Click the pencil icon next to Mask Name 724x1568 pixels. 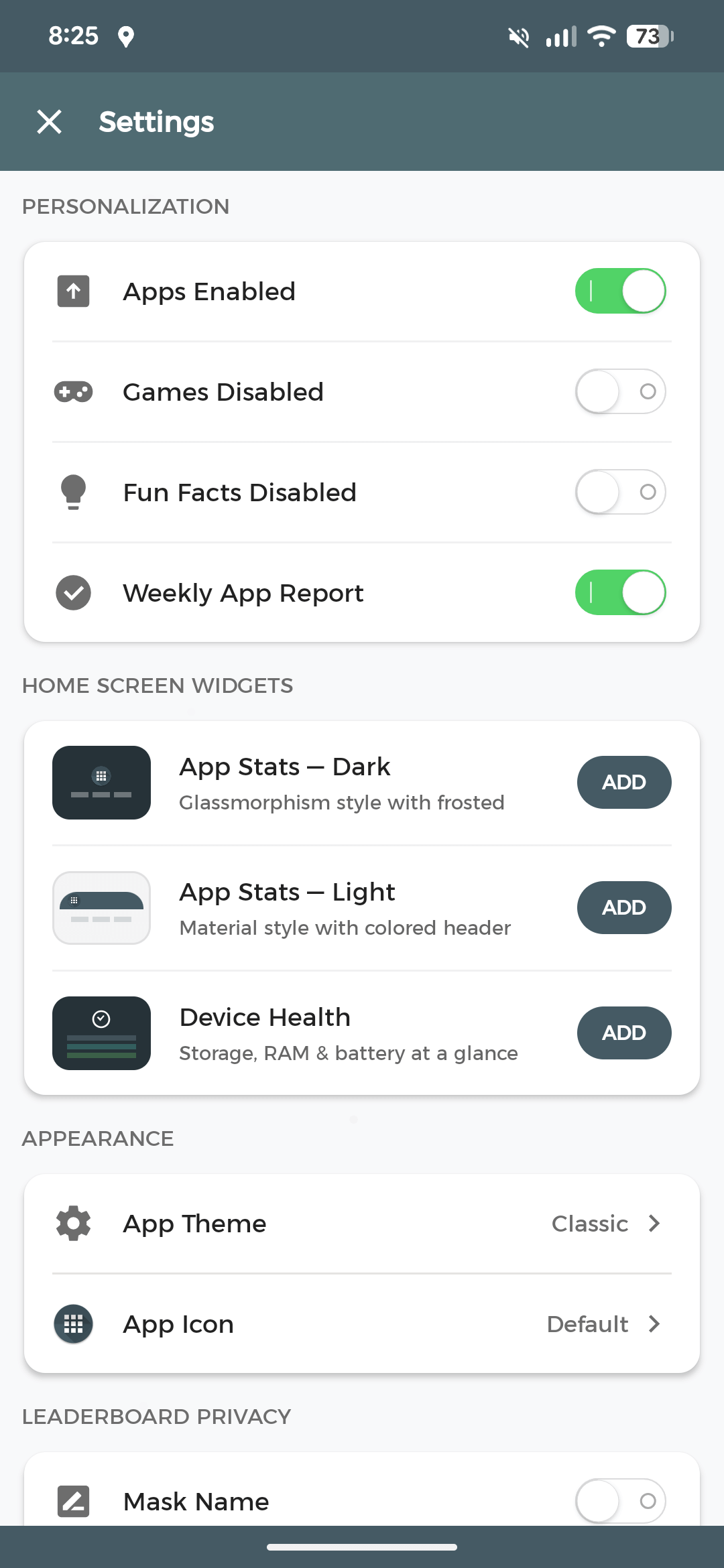coord(73,1501)
